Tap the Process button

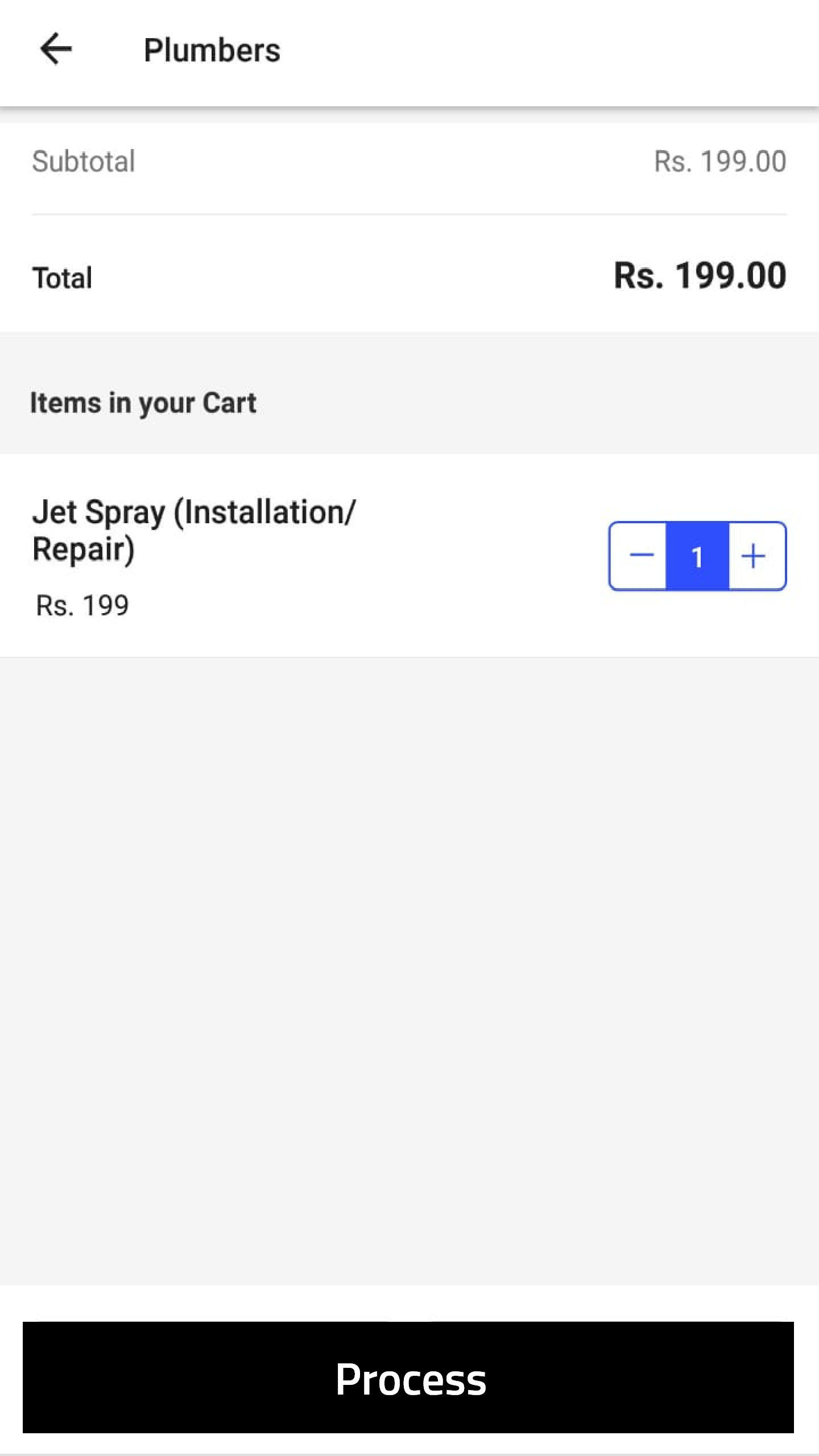pos(408,1377)
